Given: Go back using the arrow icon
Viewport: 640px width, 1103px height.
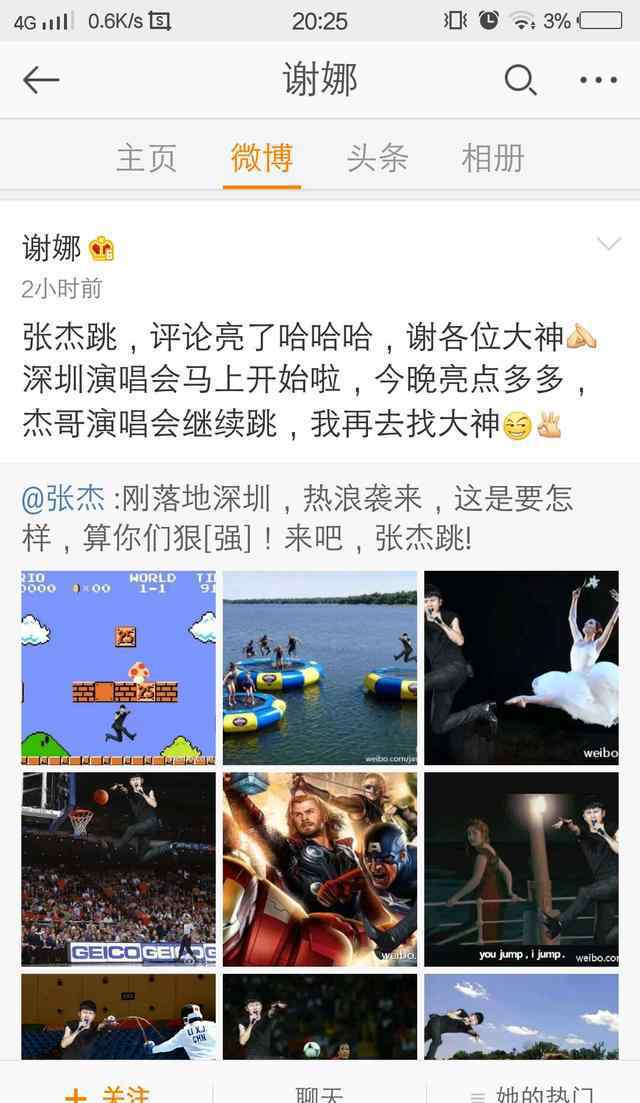Looking at the screenshot, I should 41,80.
